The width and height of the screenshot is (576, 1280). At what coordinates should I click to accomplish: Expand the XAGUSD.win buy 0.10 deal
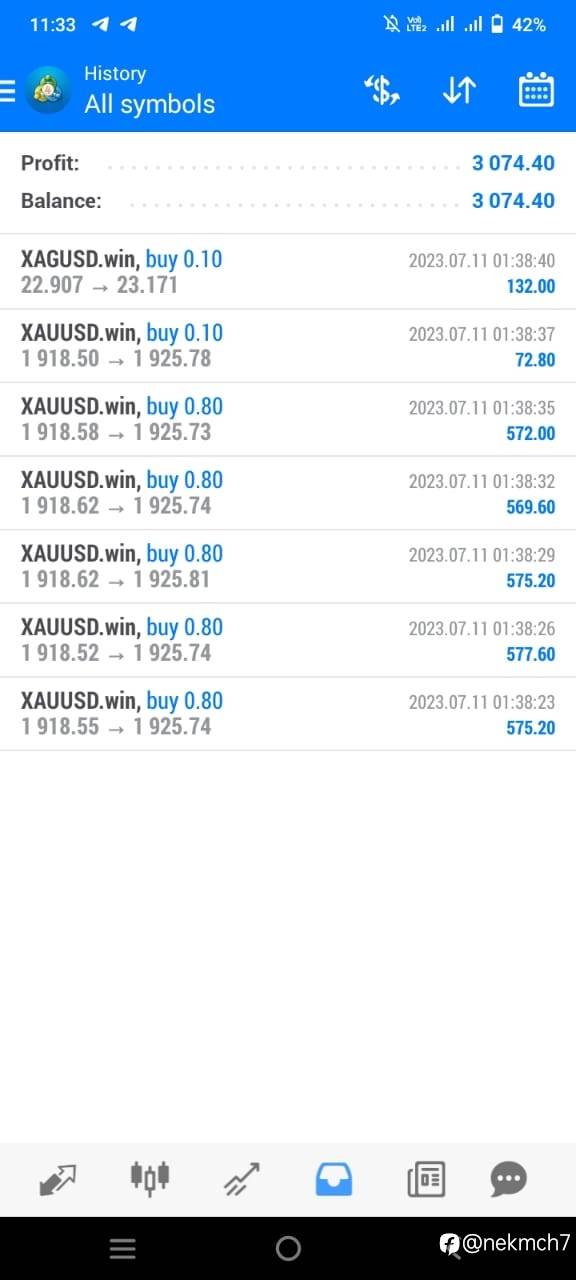coord(288,272)
